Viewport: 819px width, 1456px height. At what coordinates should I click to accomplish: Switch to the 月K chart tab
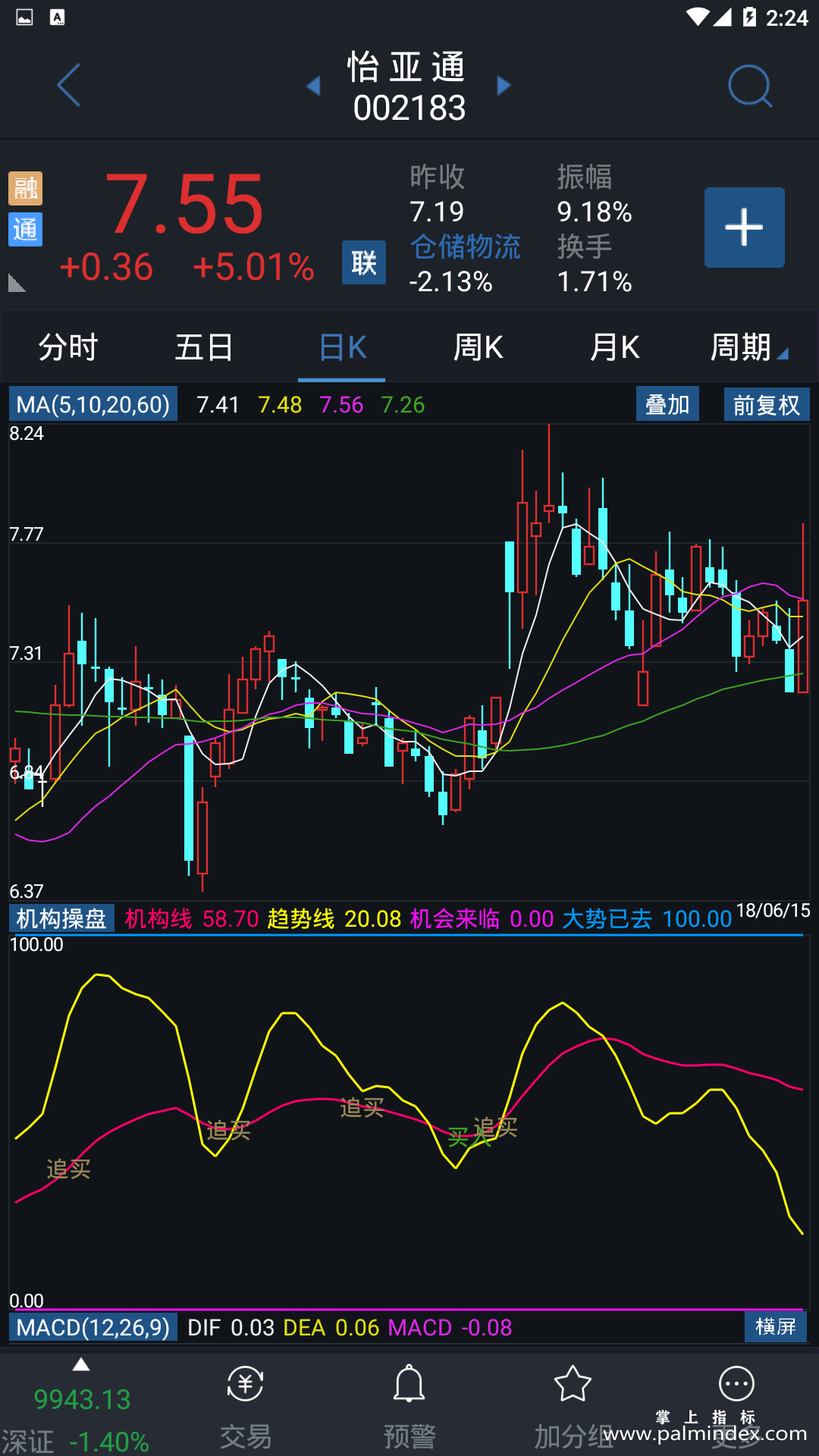614,347
